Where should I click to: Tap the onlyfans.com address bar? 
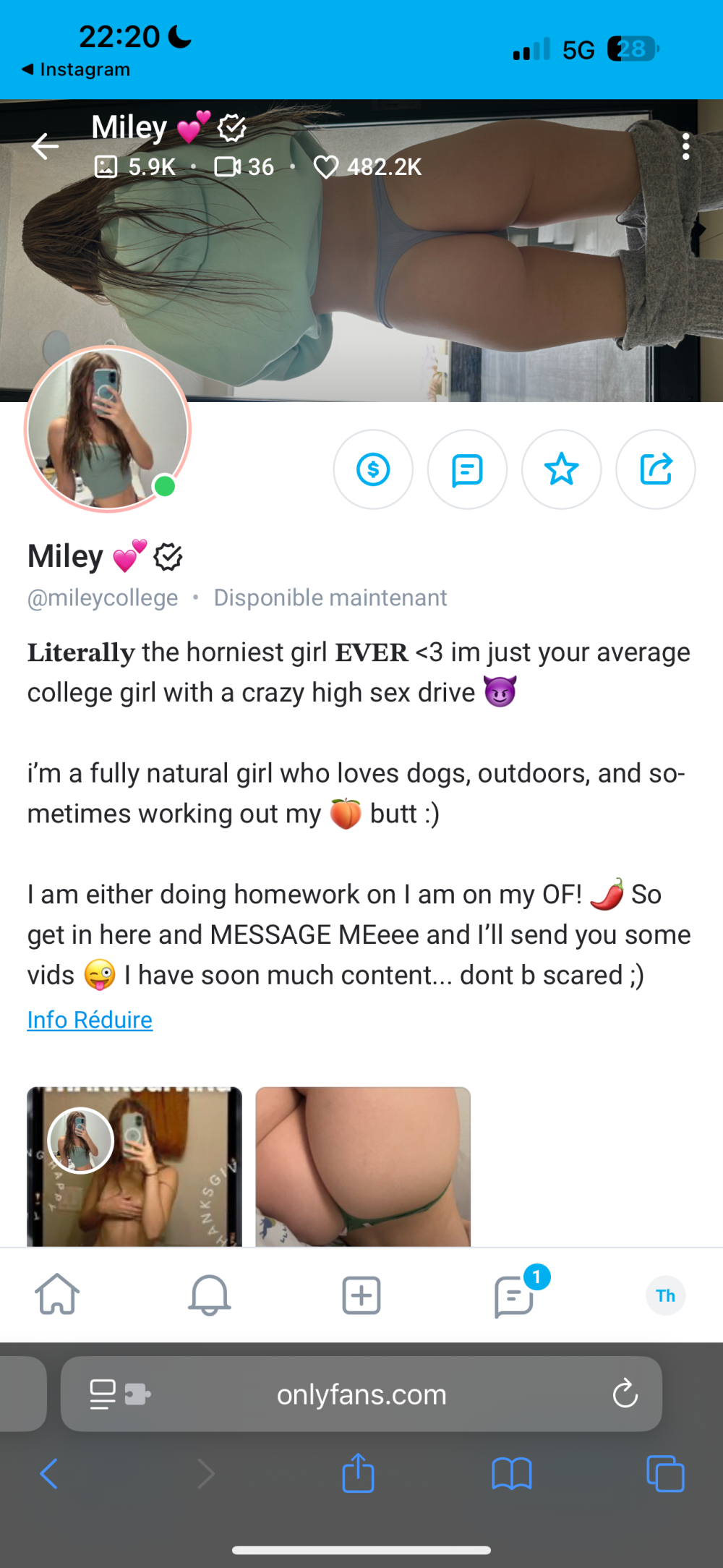click(361, 1394)
